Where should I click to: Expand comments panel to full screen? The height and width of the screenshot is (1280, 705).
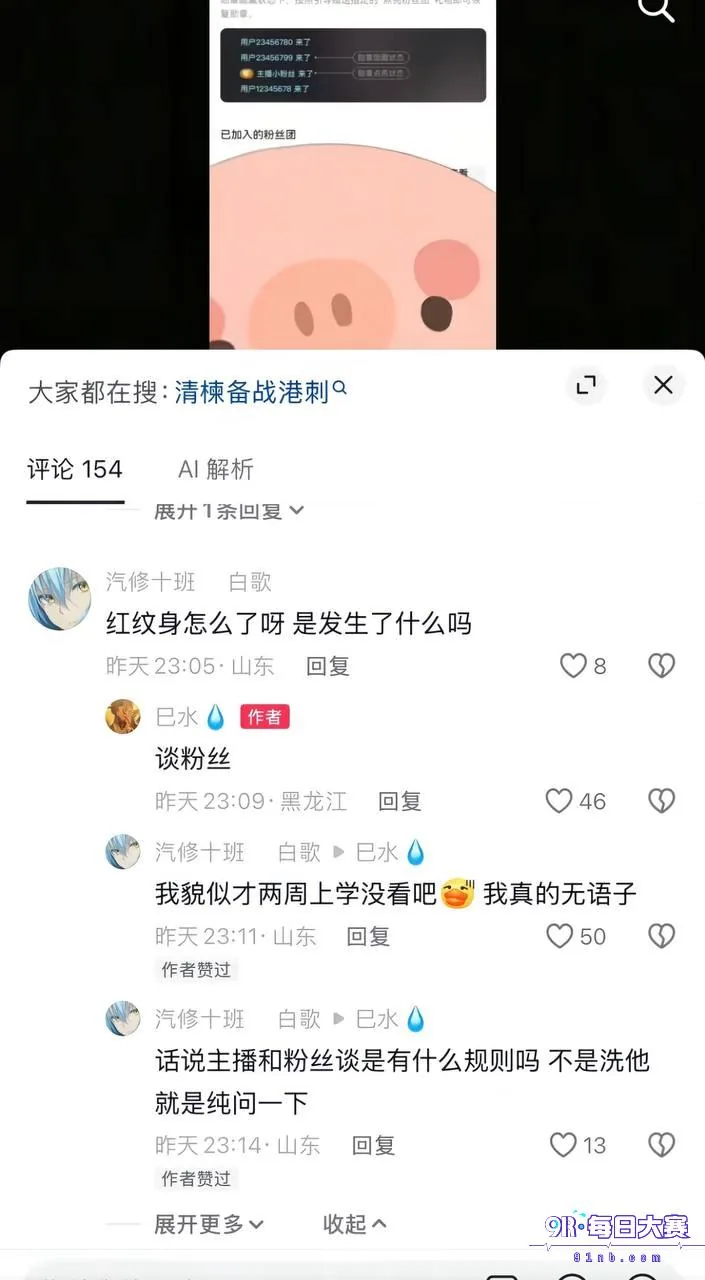[x=586, y=385]
